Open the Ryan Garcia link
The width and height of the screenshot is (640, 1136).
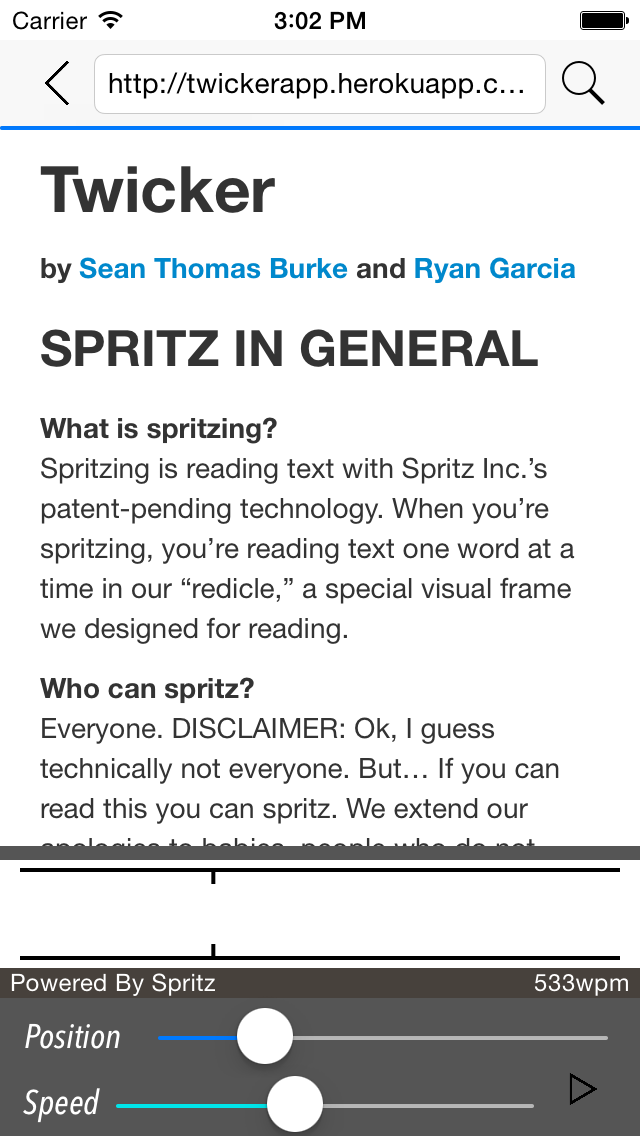pos(494,269)
